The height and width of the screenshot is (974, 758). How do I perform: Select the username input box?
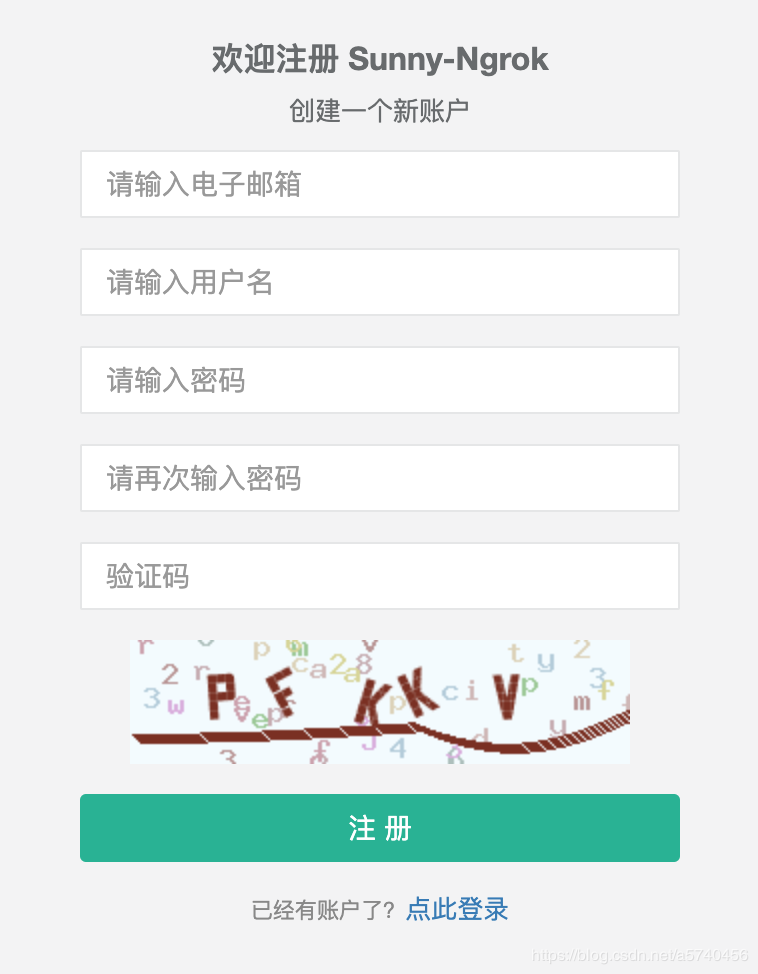pyautogui.click(x=379, y=282)
